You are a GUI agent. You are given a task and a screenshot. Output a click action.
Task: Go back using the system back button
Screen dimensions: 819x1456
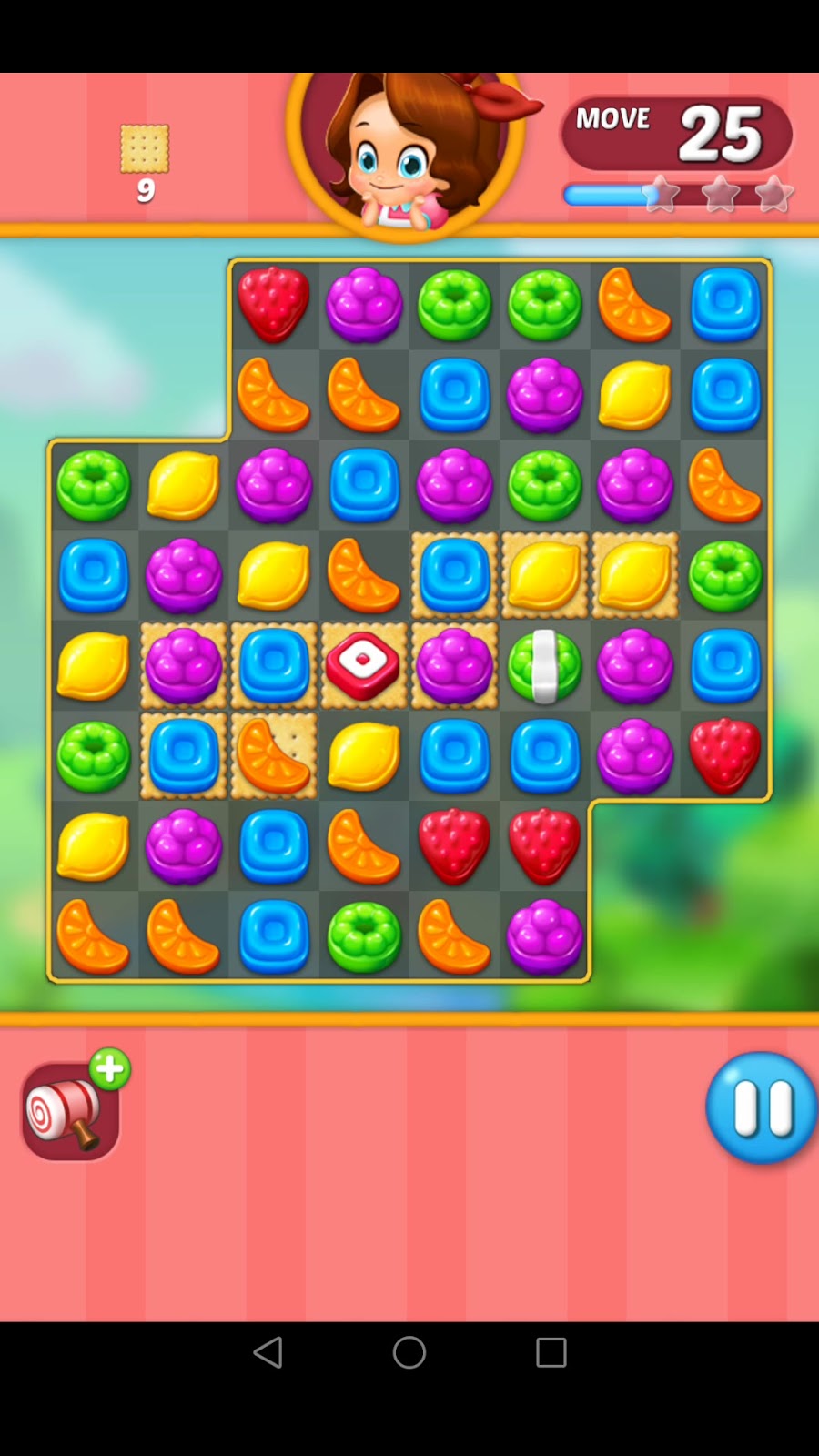[x=268, y=1352]
